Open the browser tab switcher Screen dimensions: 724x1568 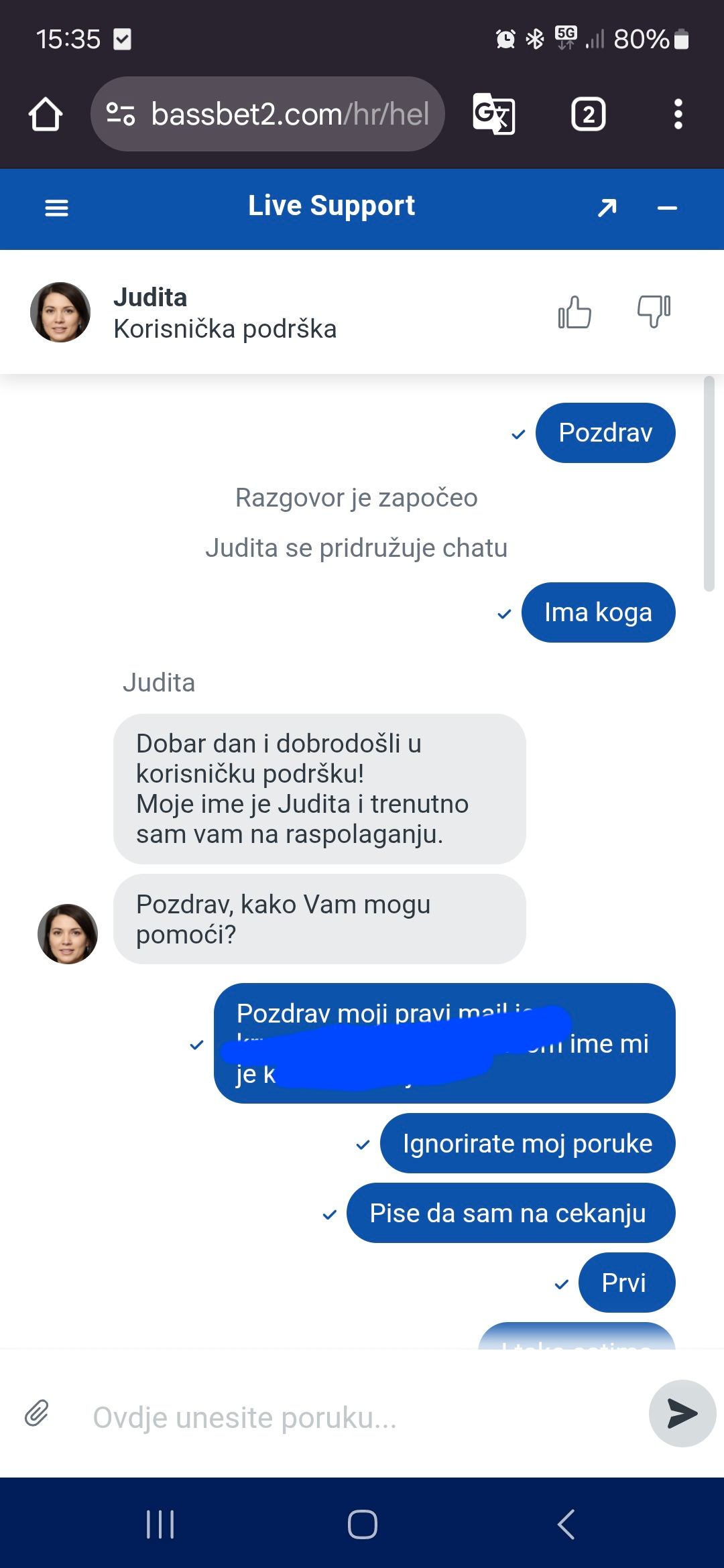[x=588, y=115]
